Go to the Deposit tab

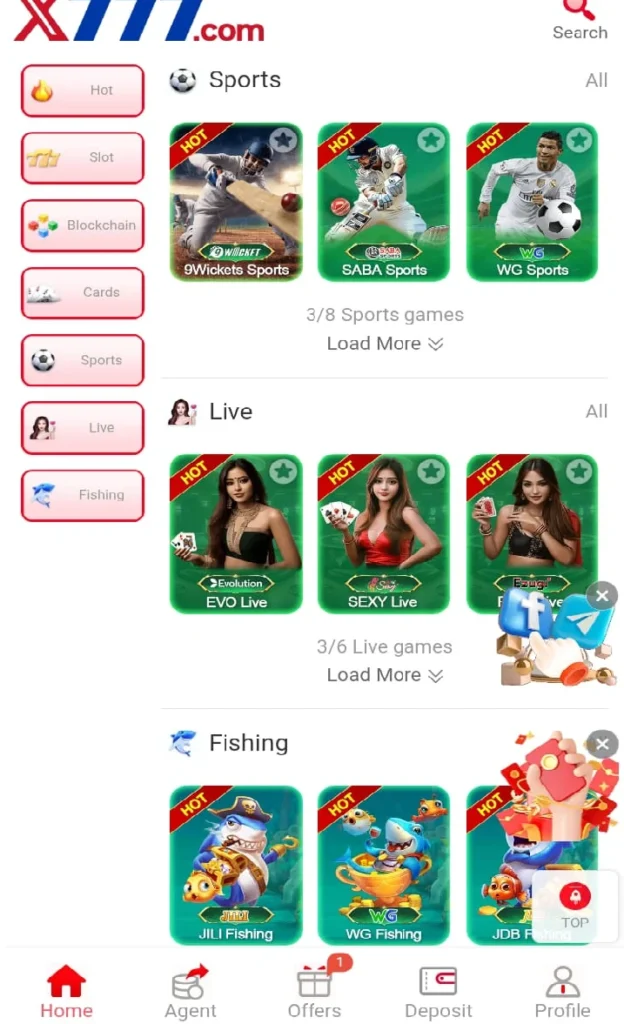[438, 992]
